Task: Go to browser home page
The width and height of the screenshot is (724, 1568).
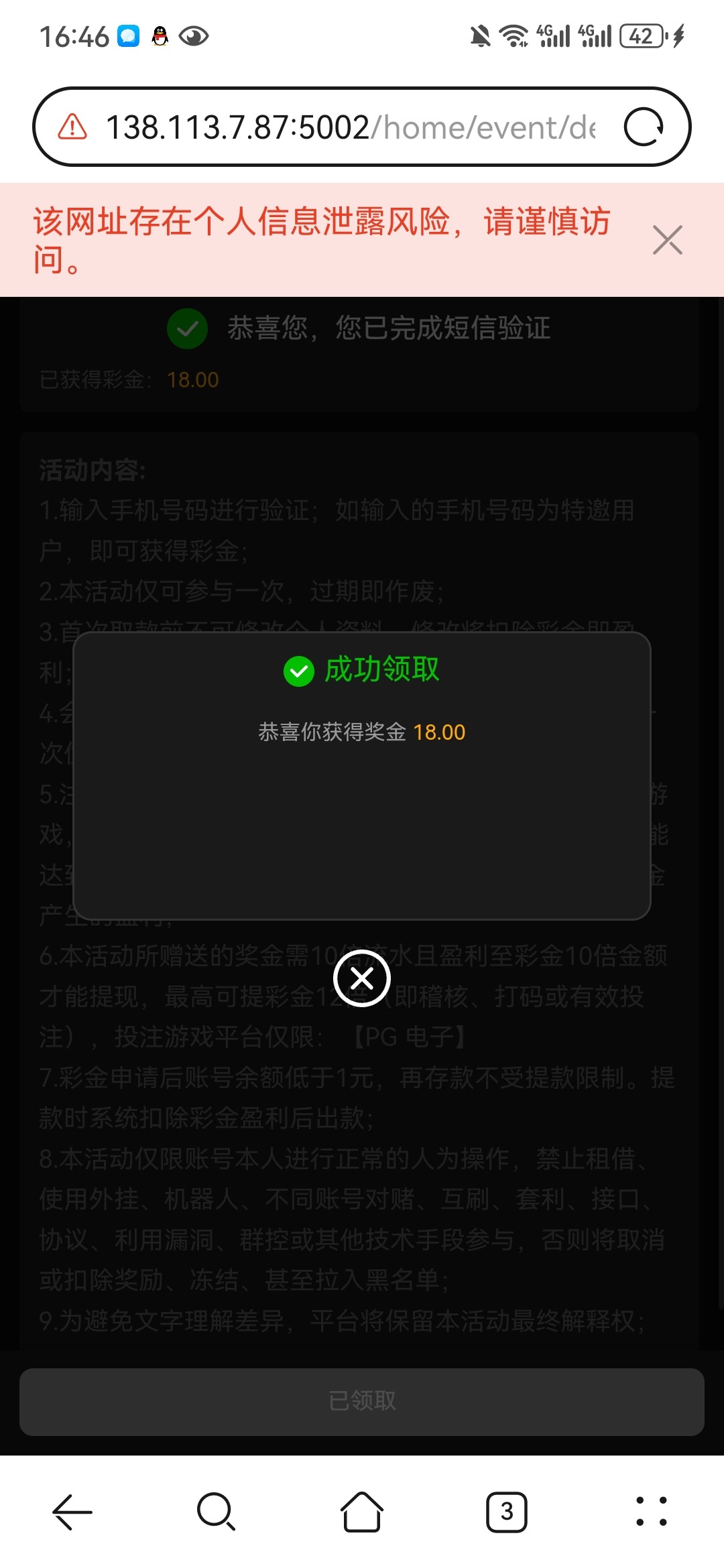Action: click(x=362, y=1512)
